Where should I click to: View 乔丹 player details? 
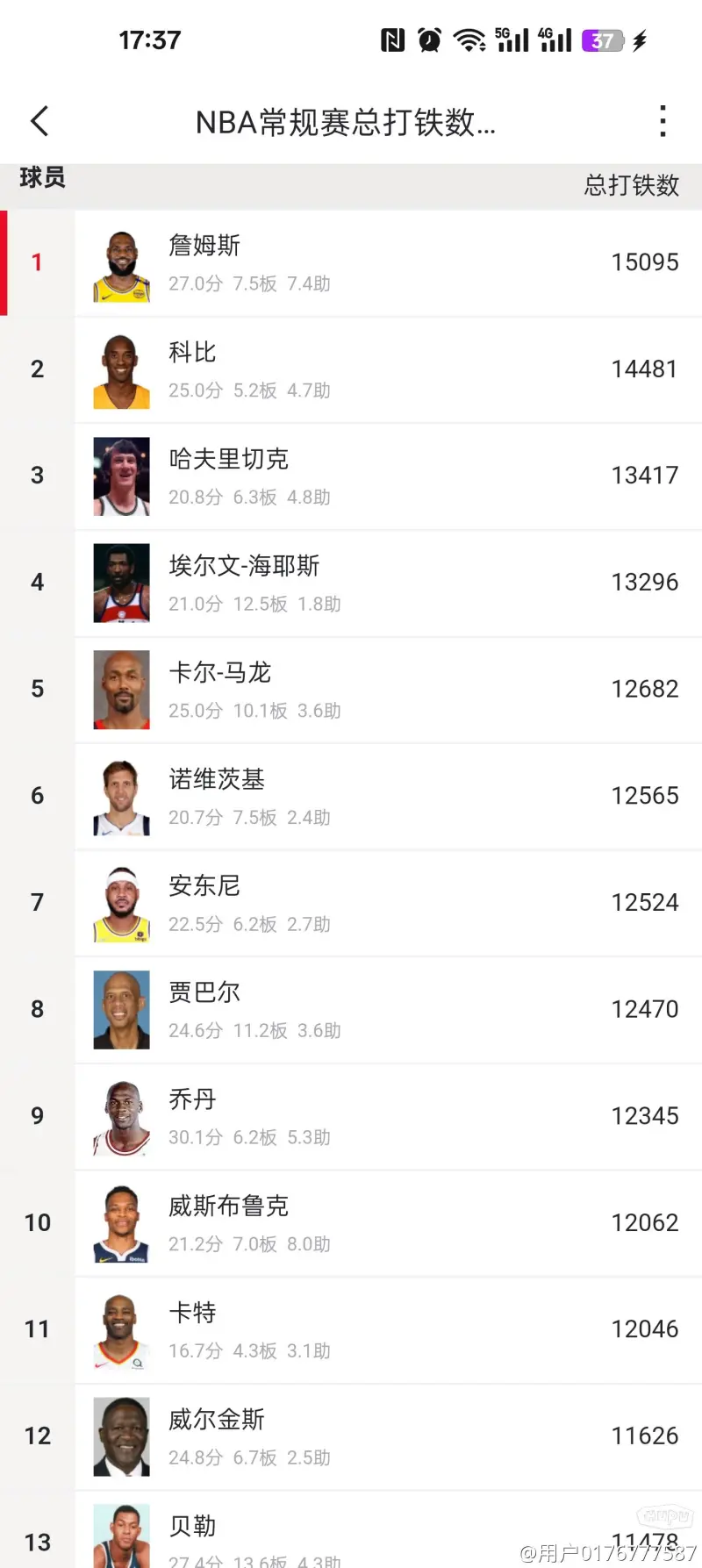click(351, 1117)
